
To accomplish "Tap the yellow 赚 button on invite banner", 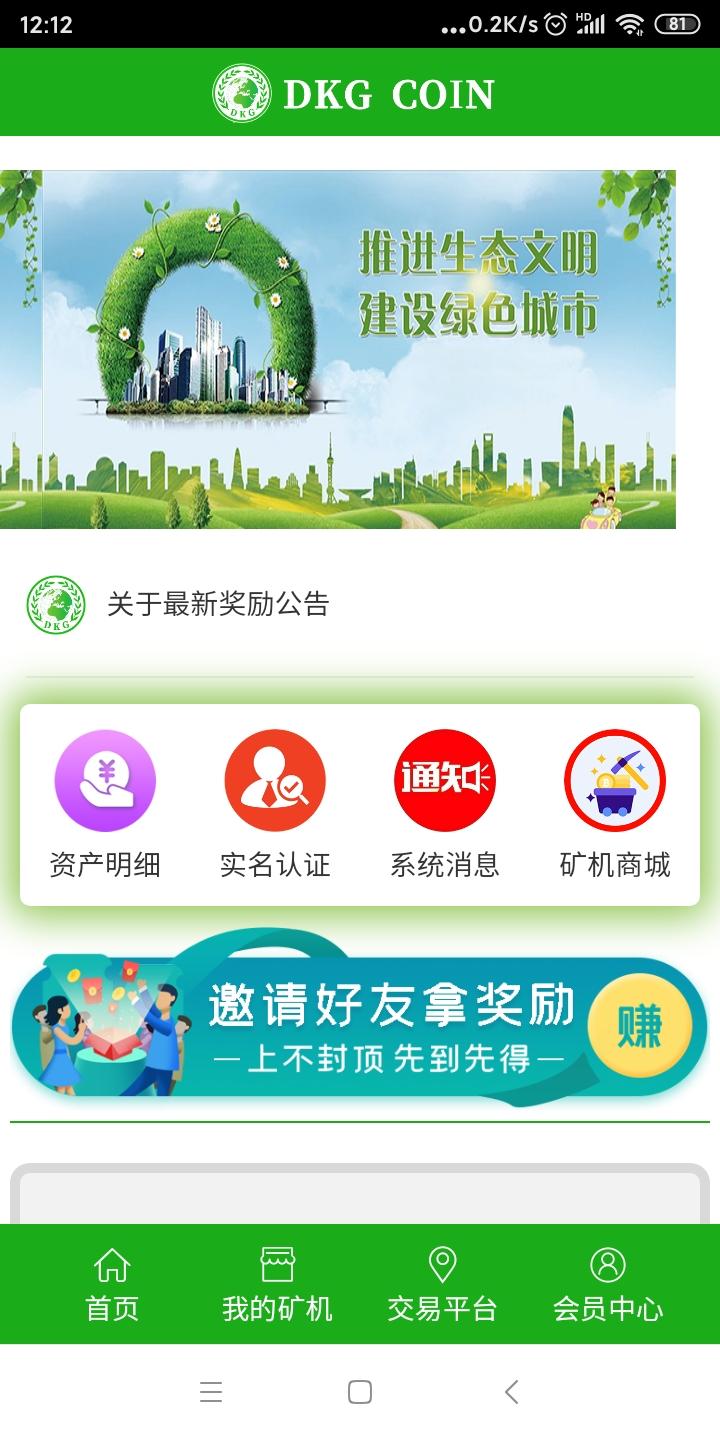I will pos(640,1025).
